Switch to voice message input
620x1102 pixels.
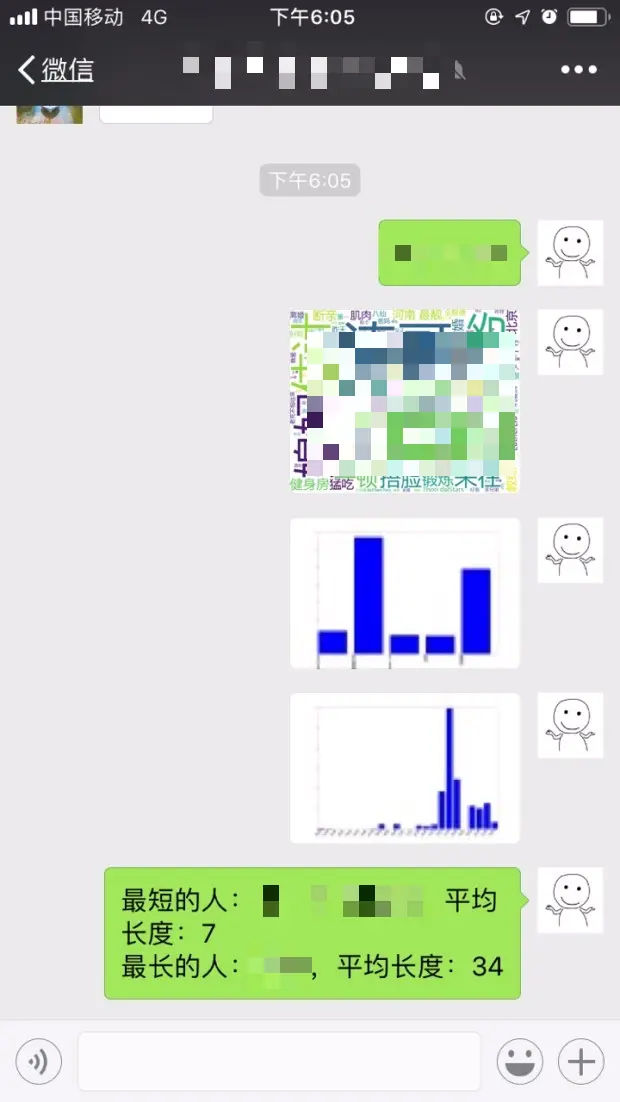[39, 1061]
